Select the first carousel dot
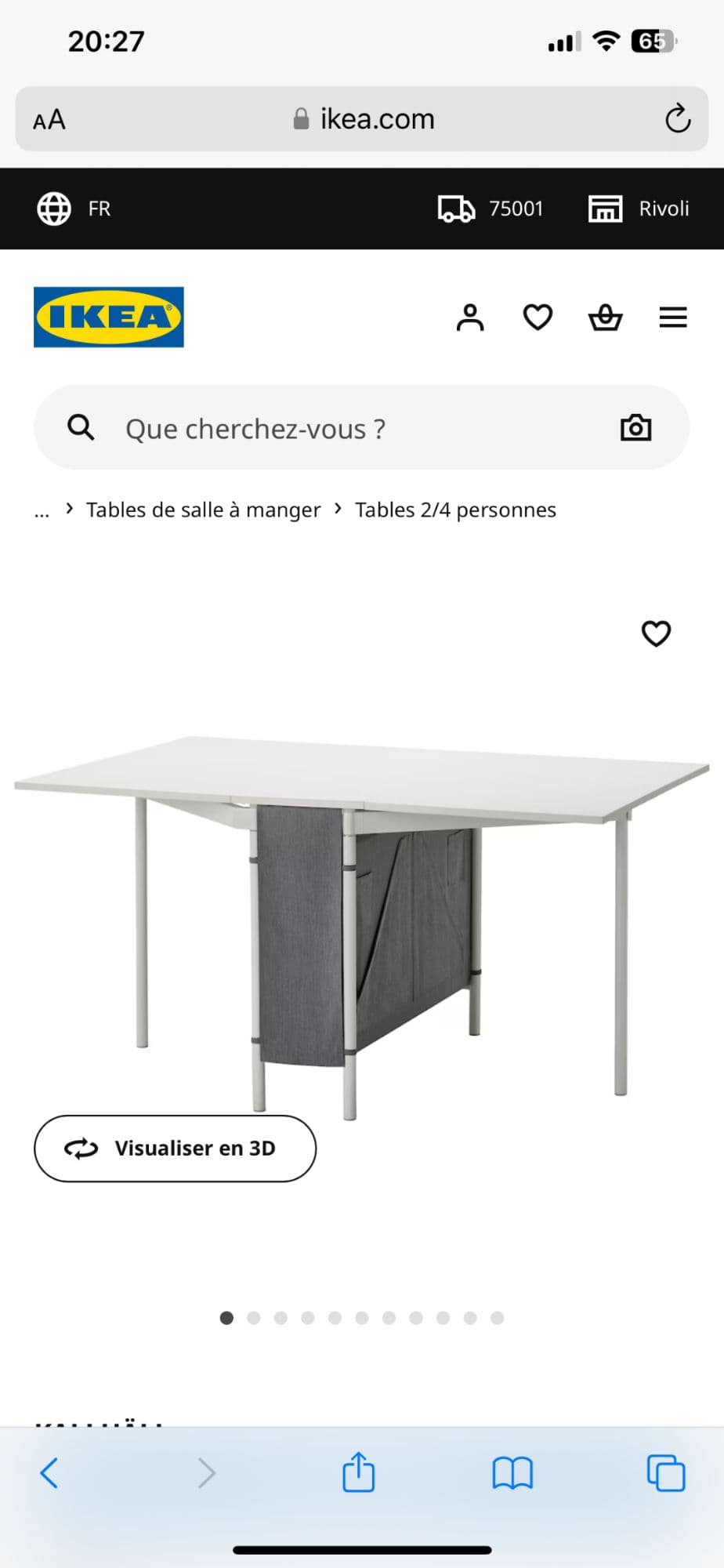Screen dimensions: 724x1568 tap(226, 1318)
